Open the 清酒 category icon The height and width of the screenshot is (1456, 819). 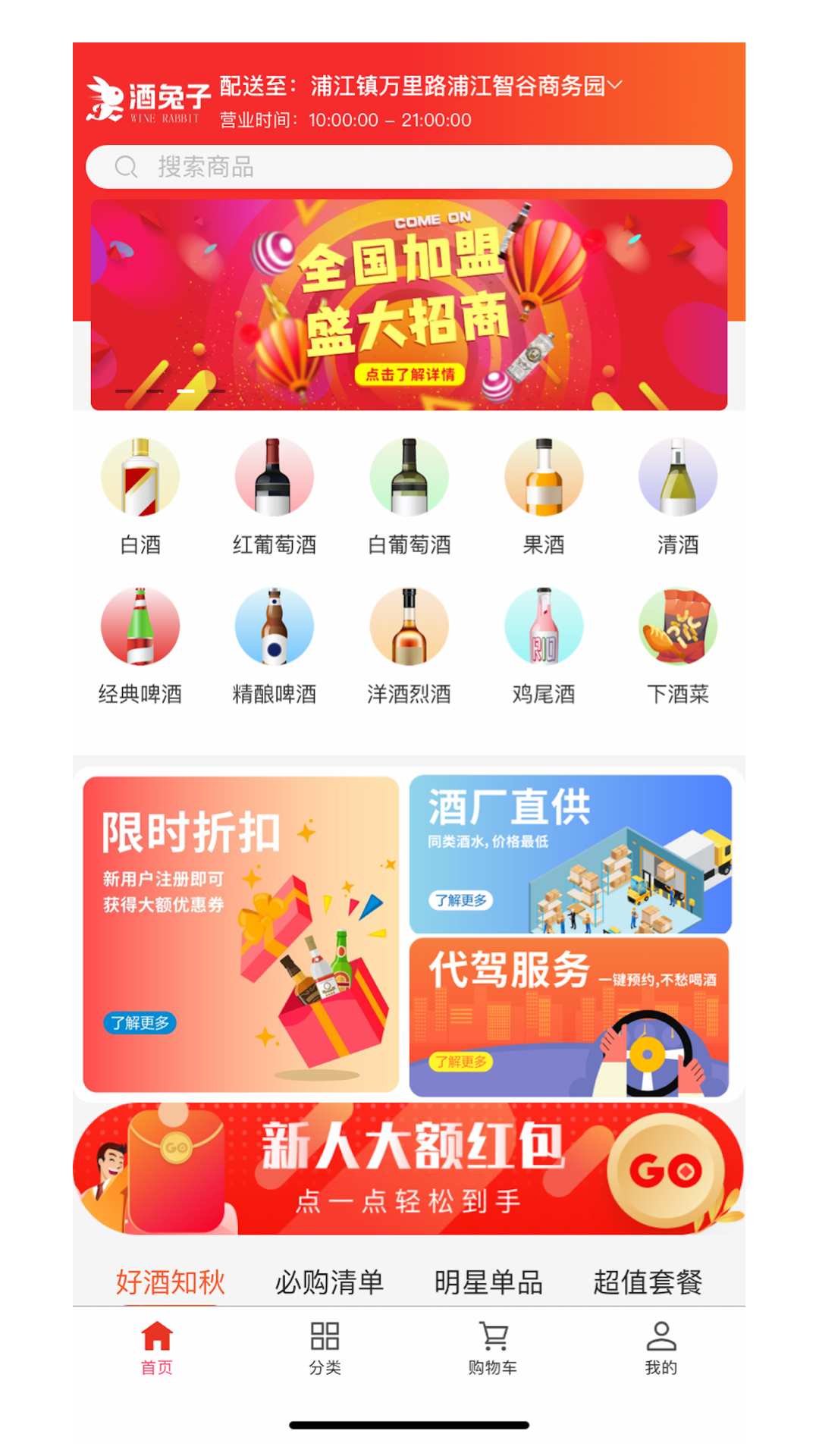point(679,476)
